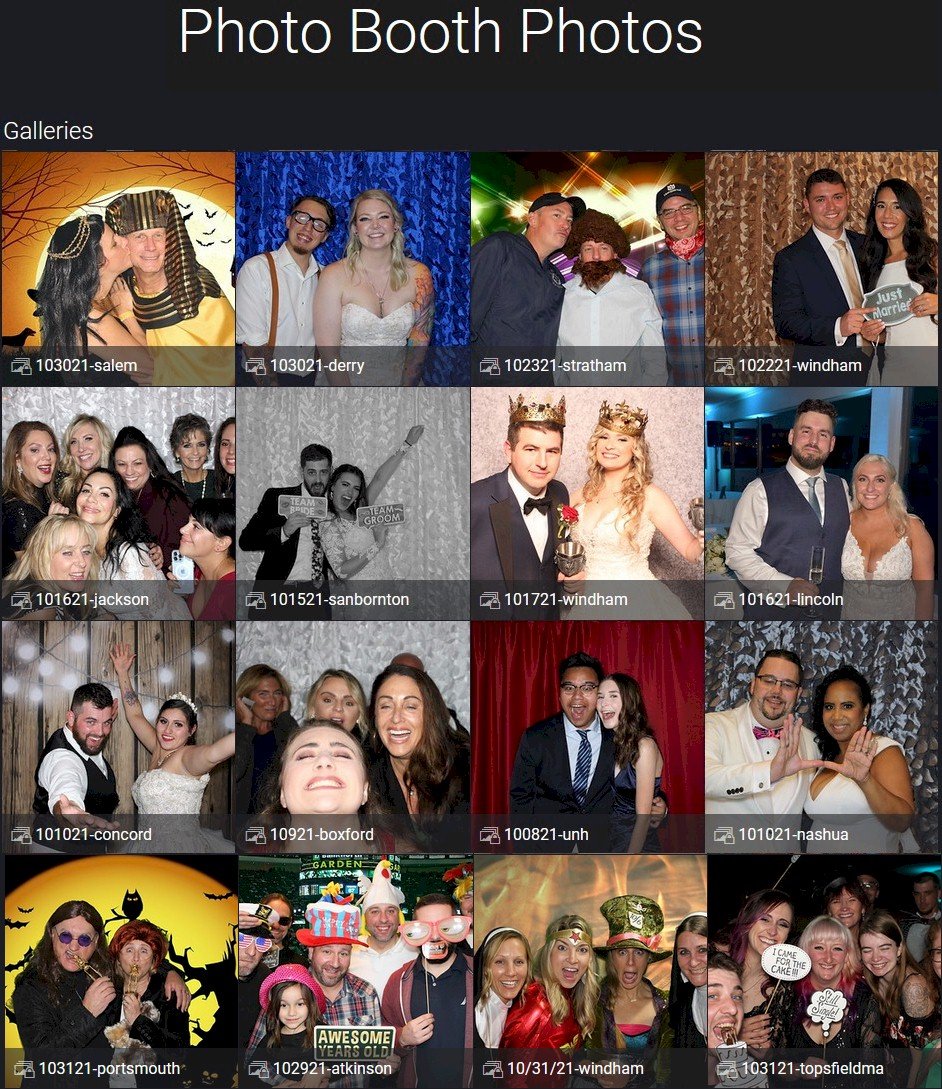Open the 100821-unh gallery
Image resolution: width=942 pixels, height=1089 pixels.
[588, 737]
